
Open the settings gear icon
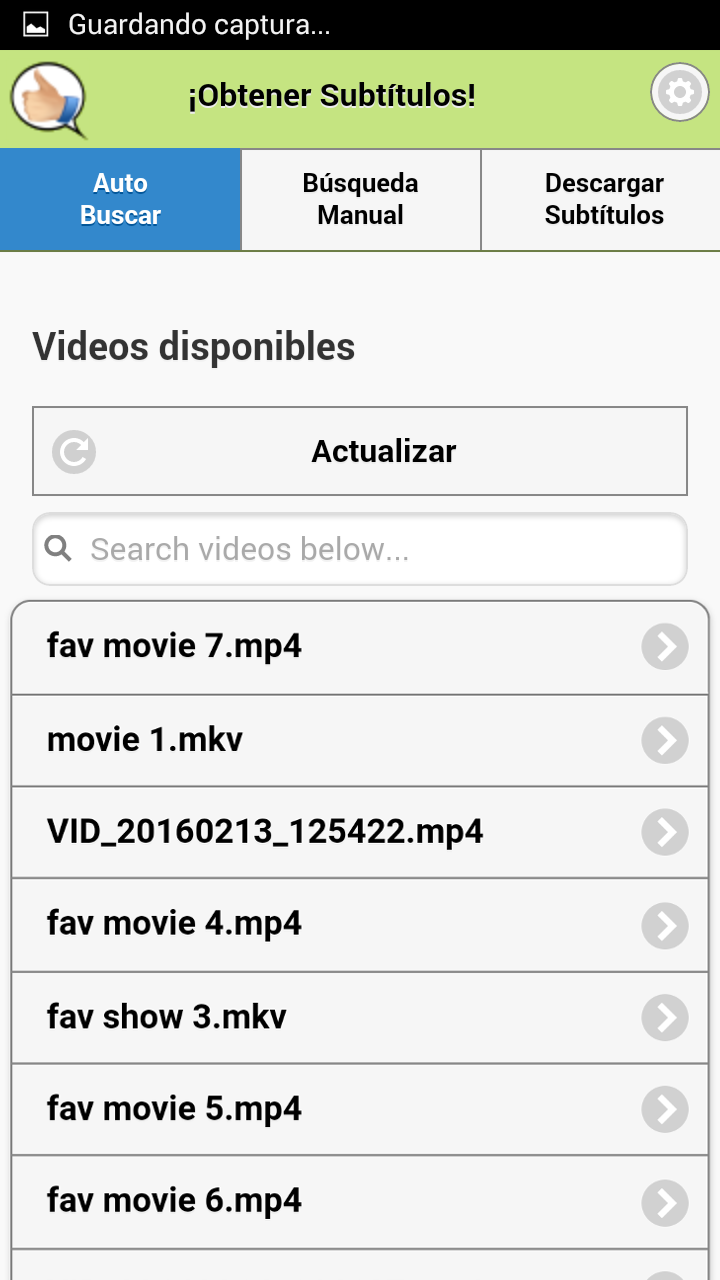679,93
